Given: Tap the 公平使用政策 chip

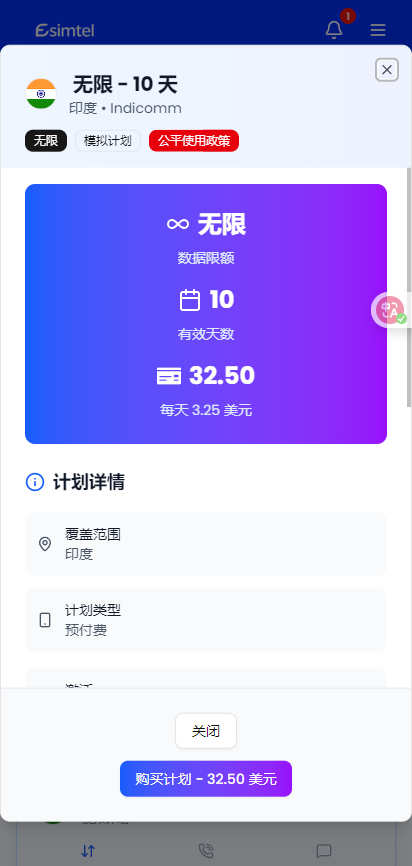Looking at the screenshot, I should (194, 141).
